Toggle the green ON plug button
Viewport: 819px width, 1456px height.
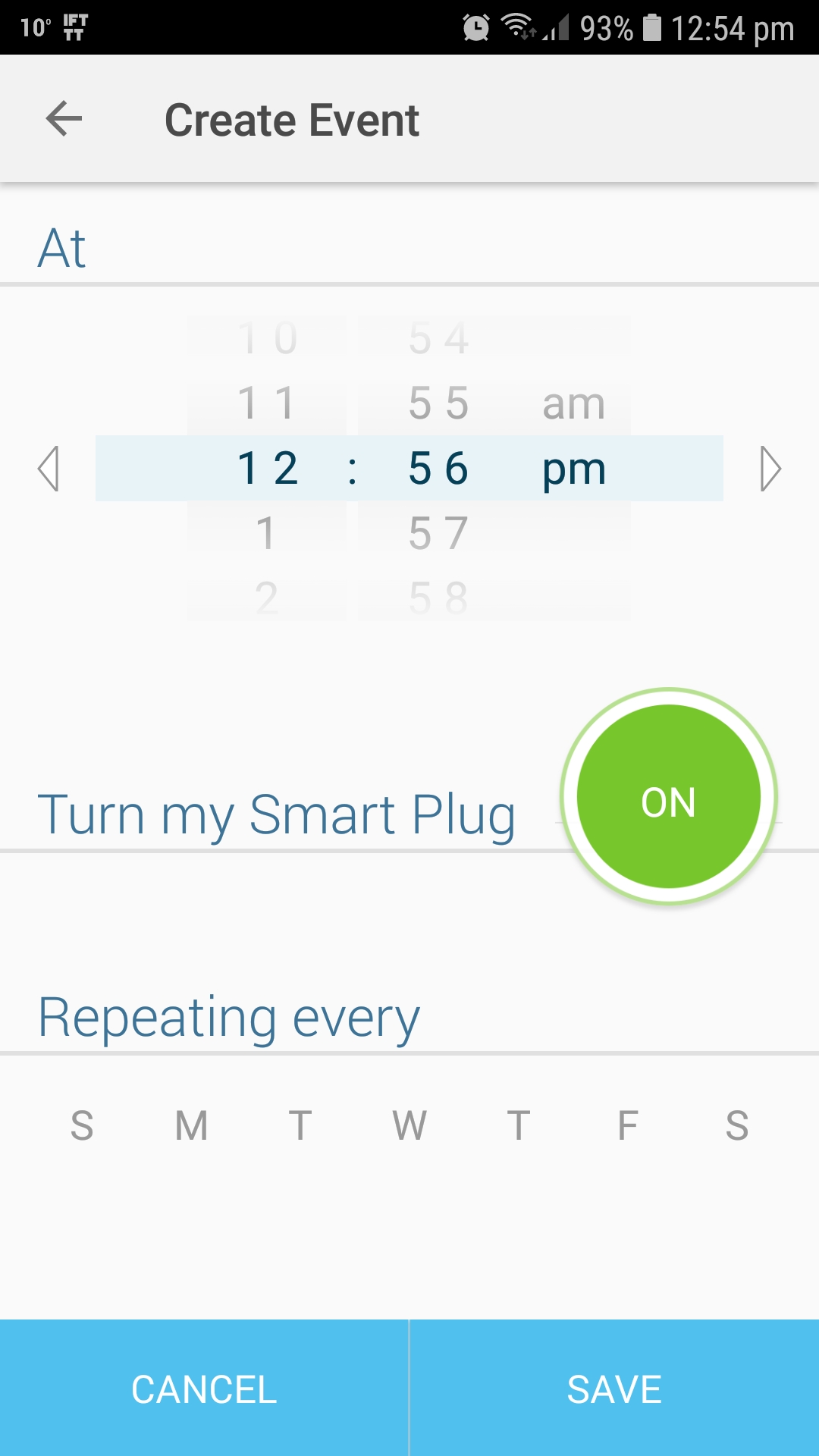669,796
